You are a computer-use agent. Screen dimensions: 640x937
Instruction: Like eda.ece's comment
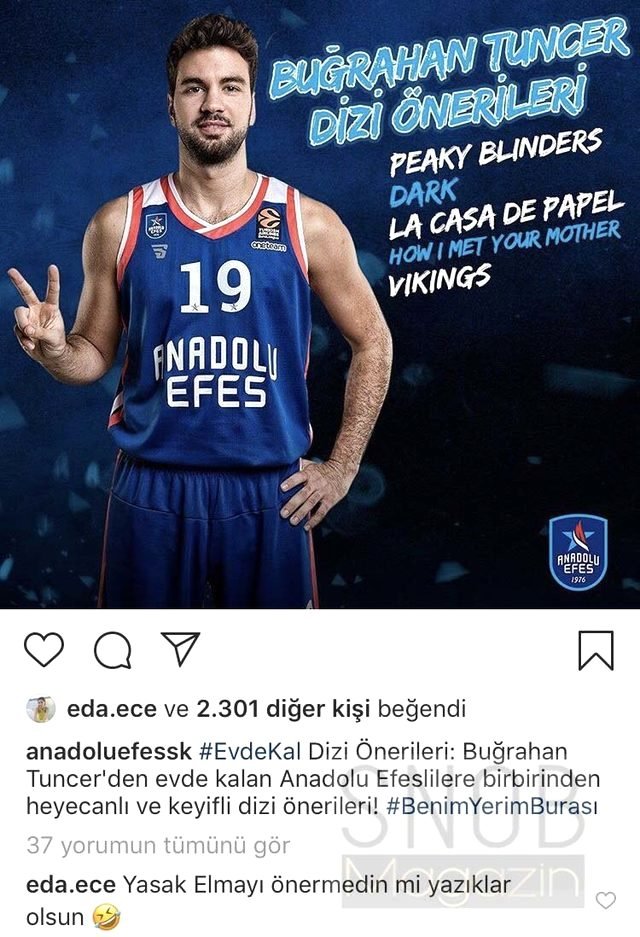point(605,900)
